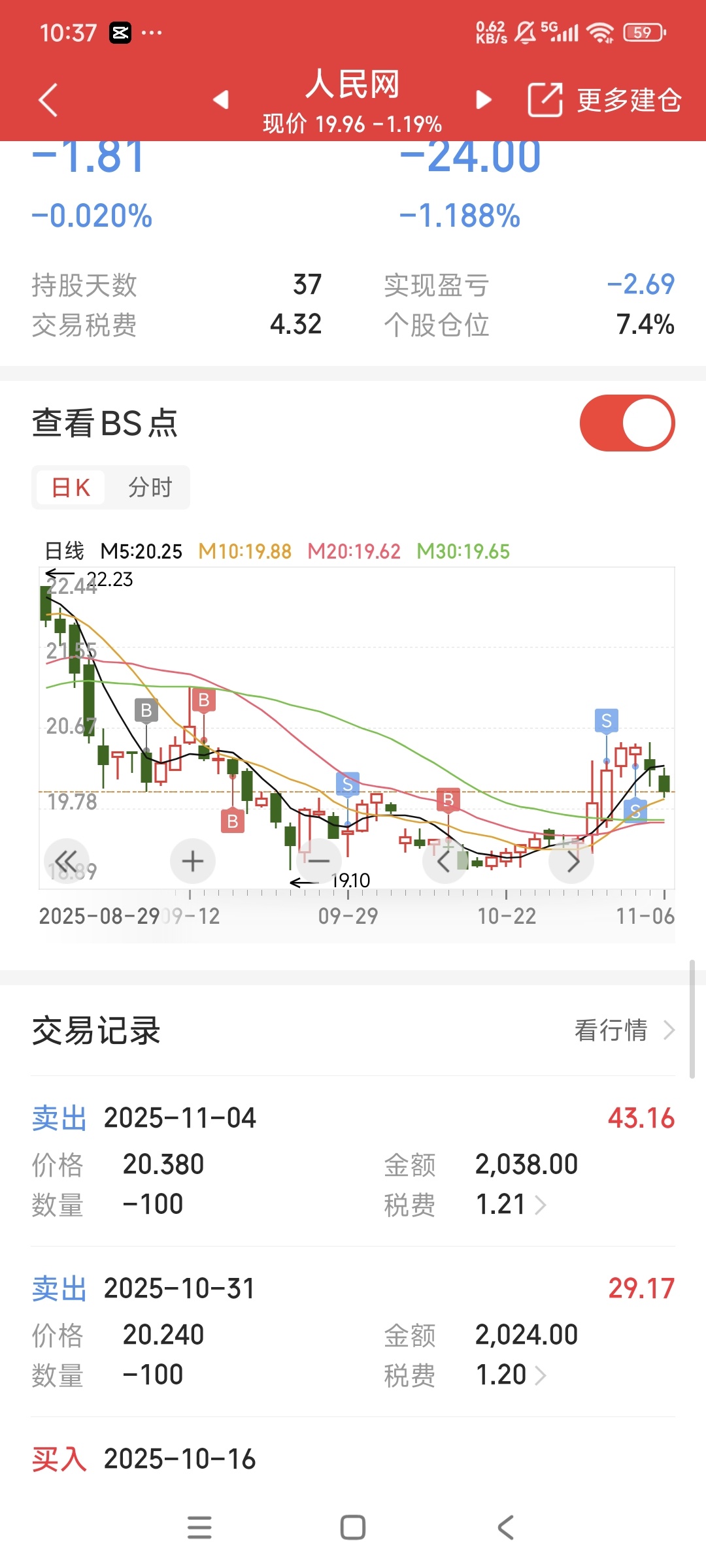Image resolution: width=706 pixels, height=1568 pixels.
Task: Switch to the 分时 chart tab
Action: [150, 487]
